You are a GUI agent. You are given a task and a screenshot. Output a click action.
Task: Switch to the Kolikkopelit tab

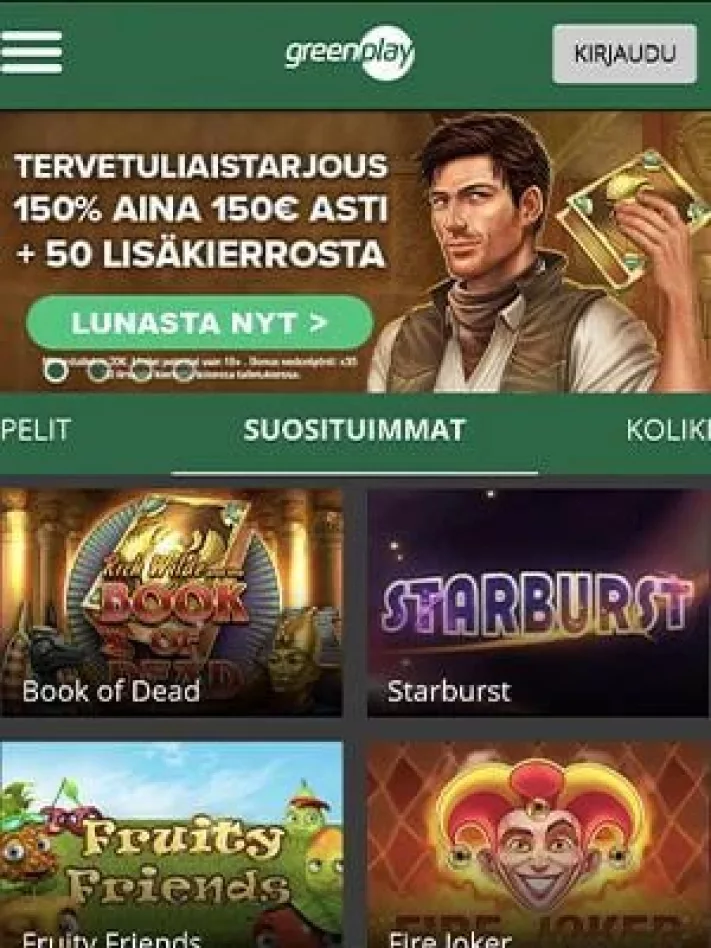point(668,430)
